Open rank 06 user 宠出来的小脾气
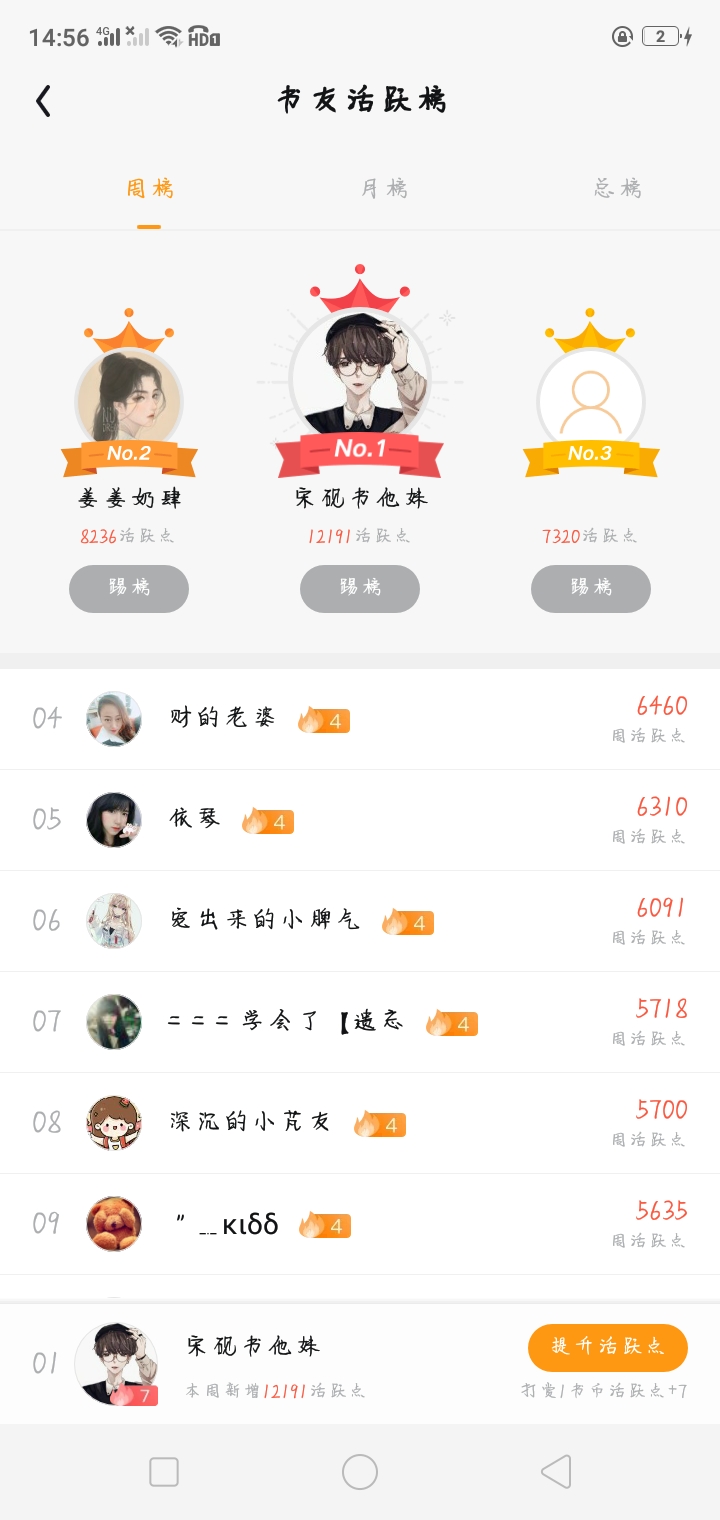 (360, 921)
